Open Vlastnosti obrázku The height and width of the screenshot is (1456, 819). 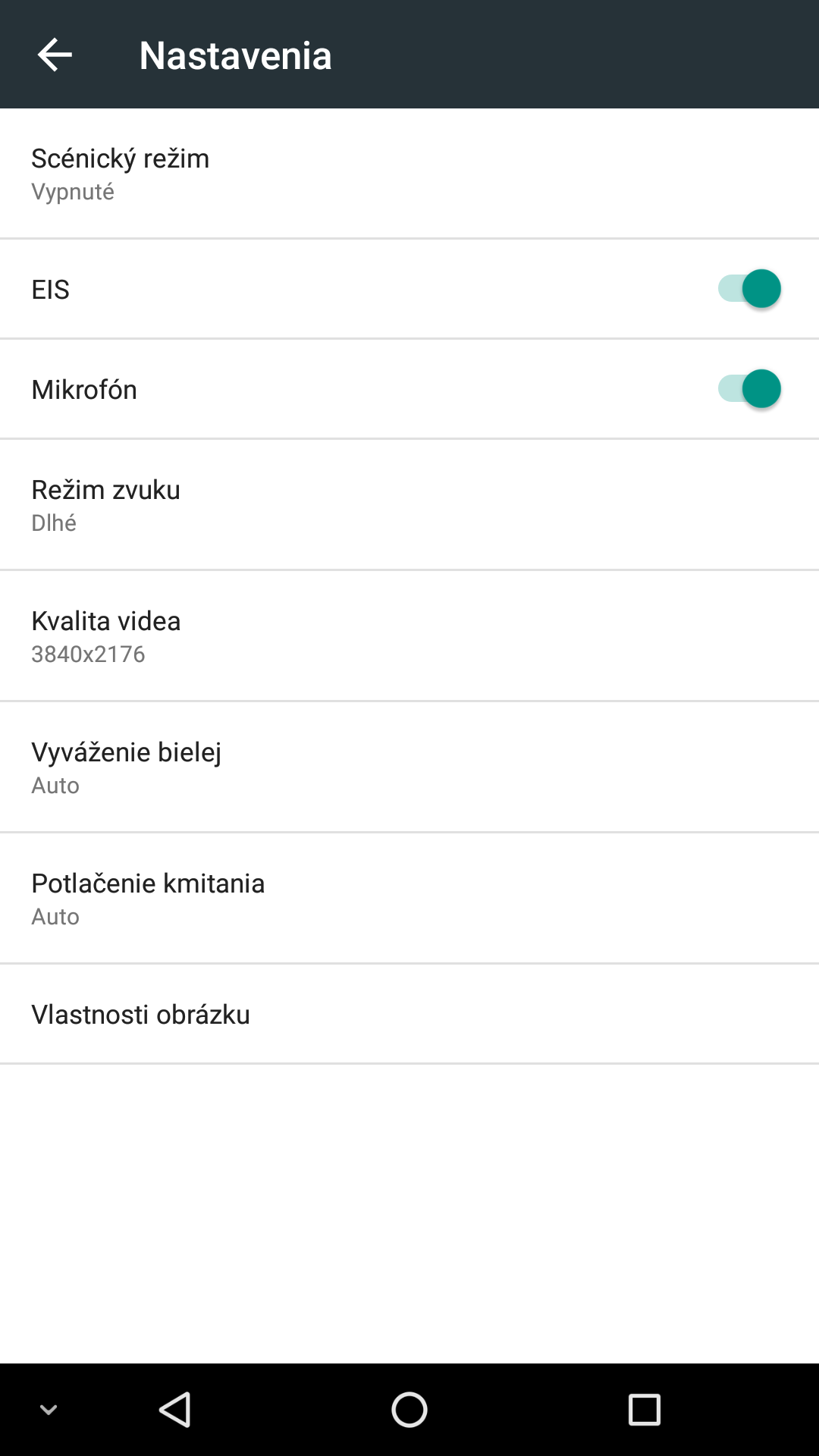(x=409, y=1014)
